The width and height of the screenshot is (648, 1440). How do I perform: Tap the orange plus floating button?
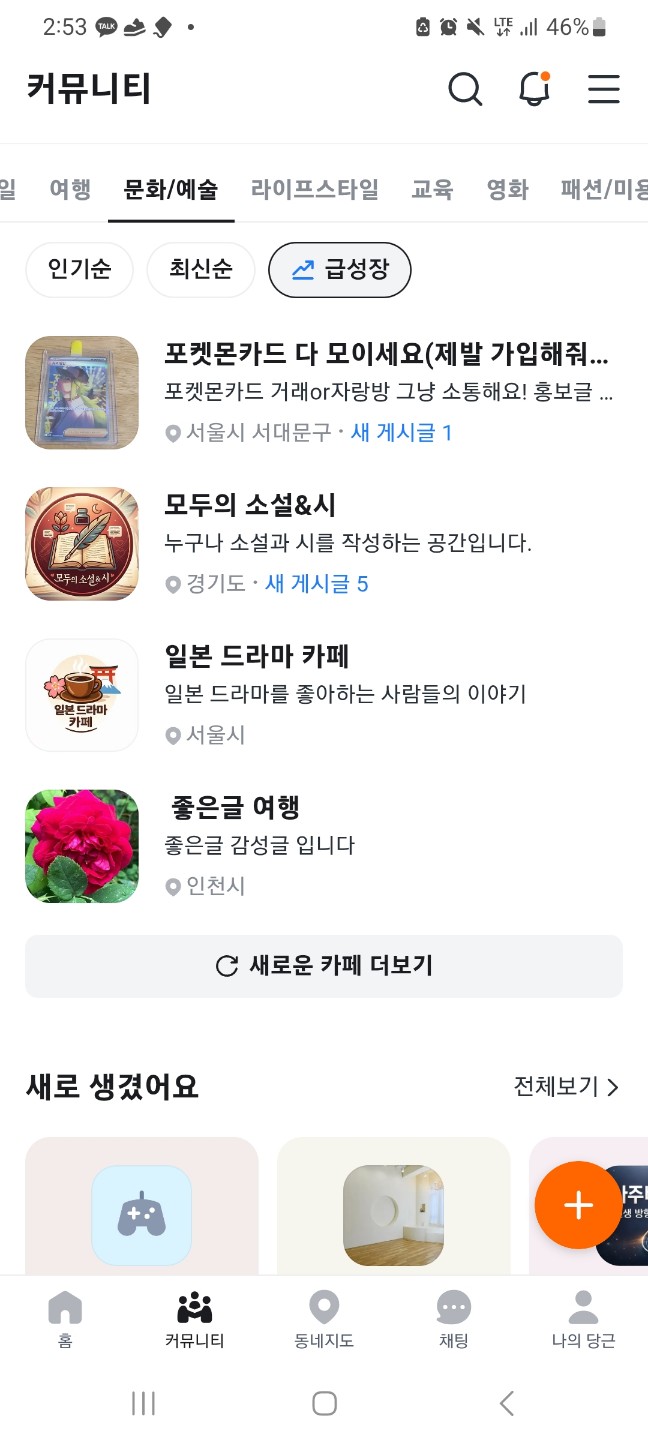click(x=578, y=1205)
